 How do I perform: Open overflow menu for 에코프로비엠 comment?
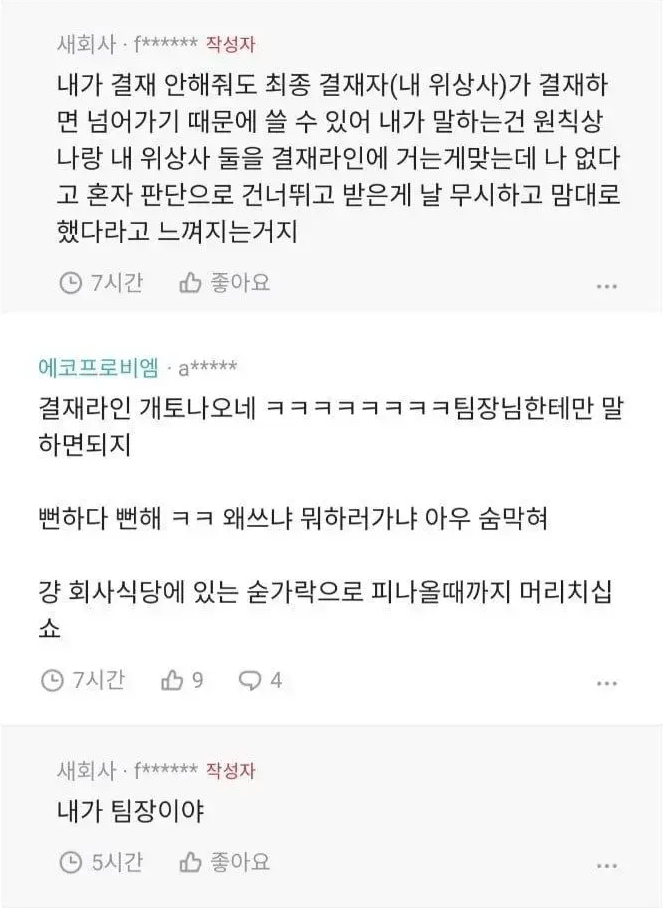click(x=607, y=684)
